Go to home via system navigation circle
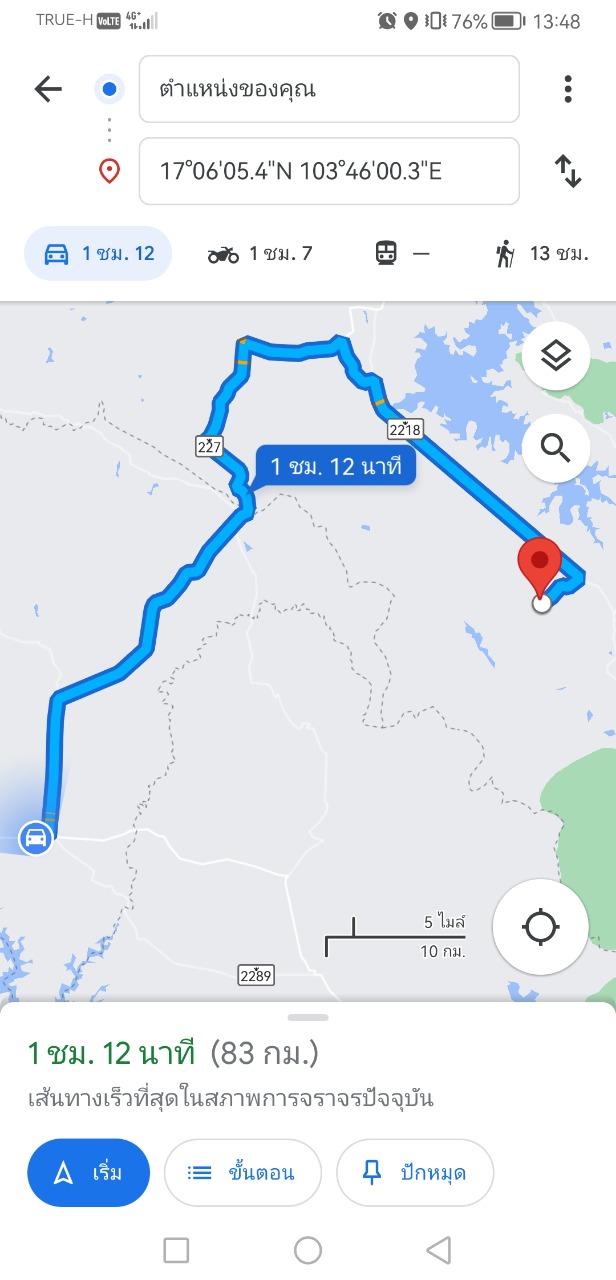Screen dimensions: 616x1280 point(308,1250)
